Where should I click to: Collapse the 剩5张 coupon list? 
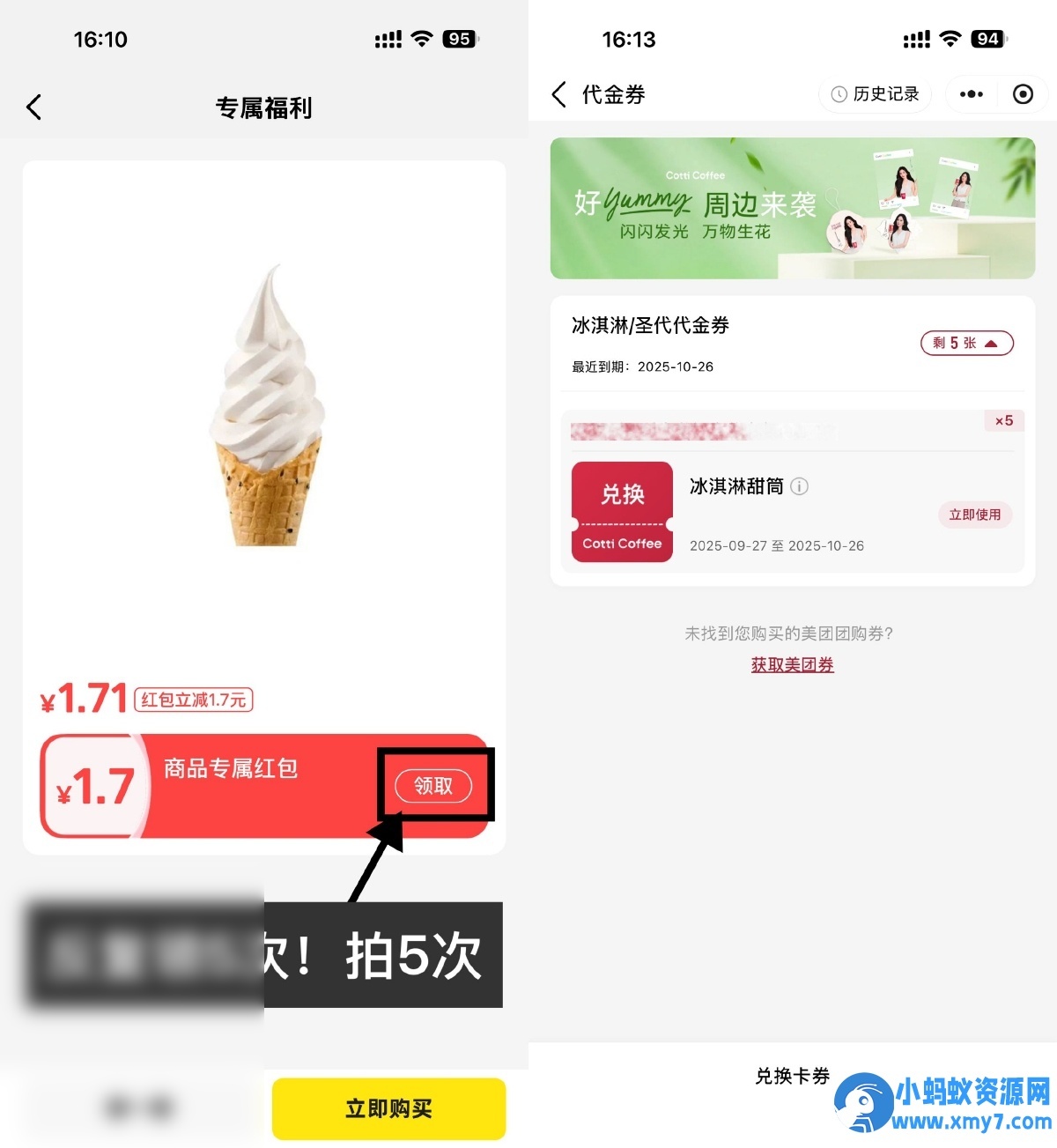[965, 343]
